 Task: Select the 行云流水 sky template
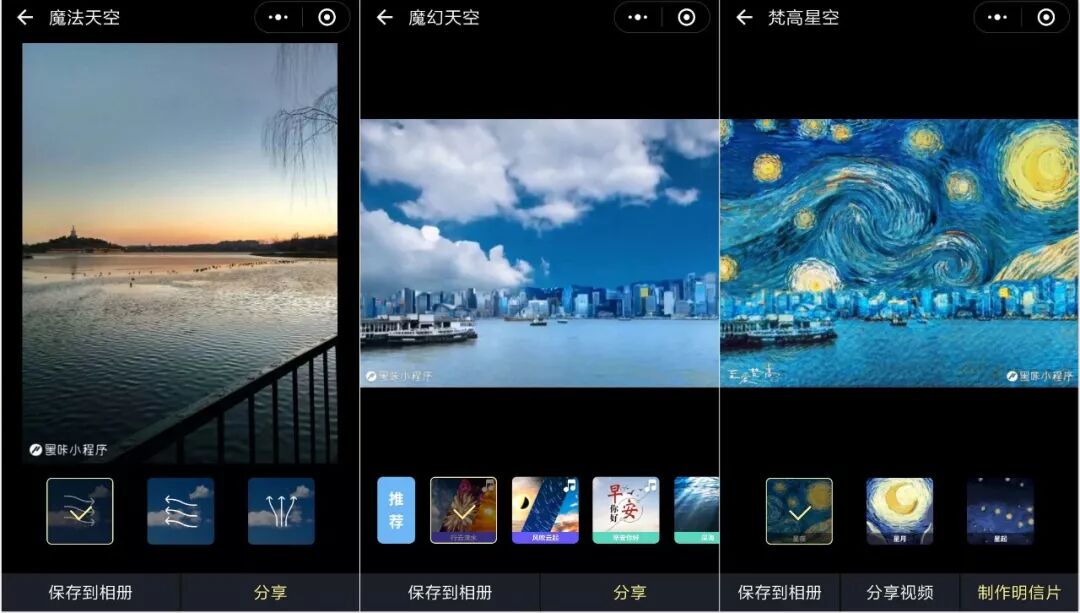point(463,510)
